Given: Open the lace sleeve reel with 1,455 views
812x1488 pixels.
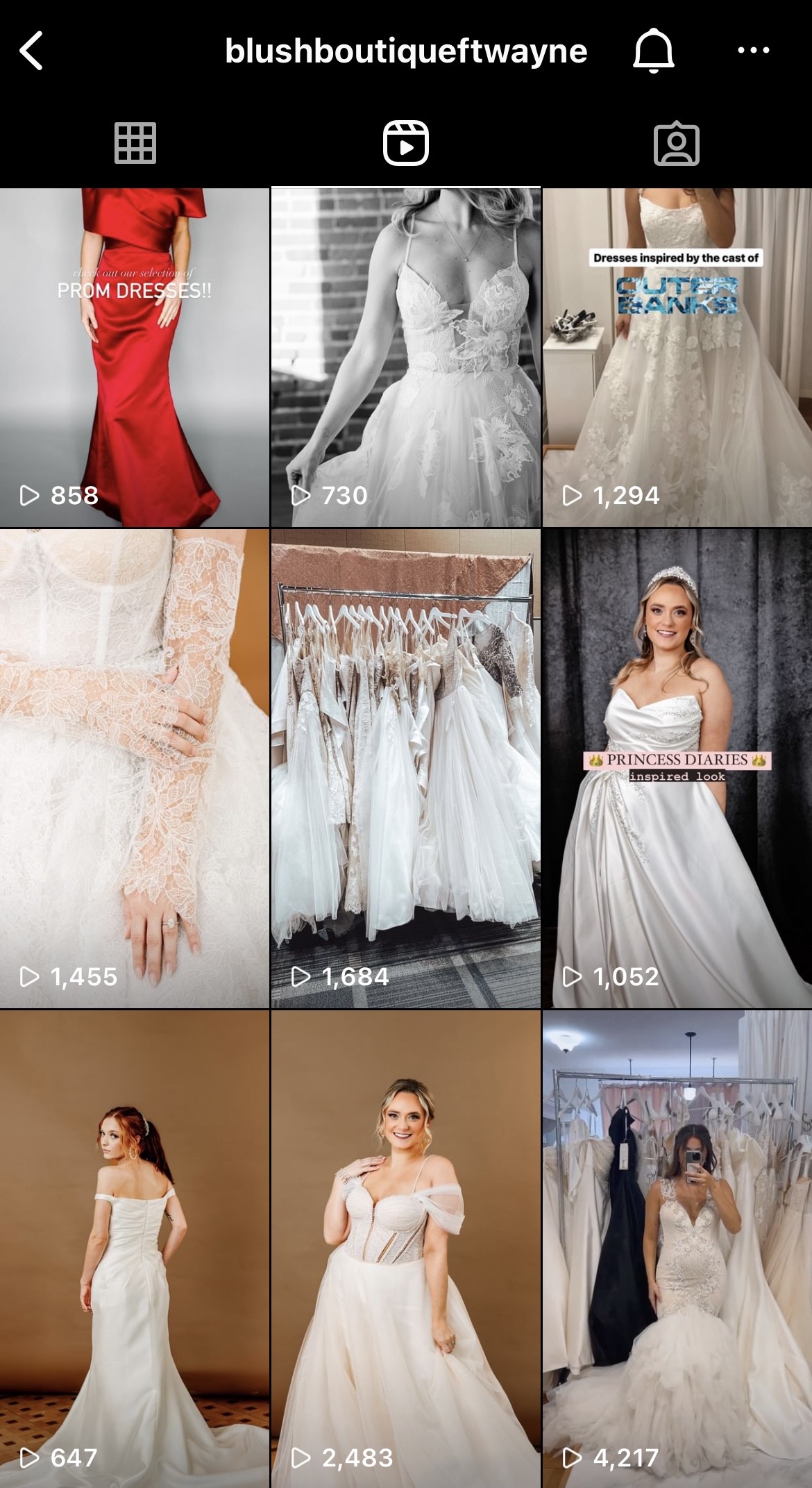Looking at the screenshot, I should [x=134, y=768].
